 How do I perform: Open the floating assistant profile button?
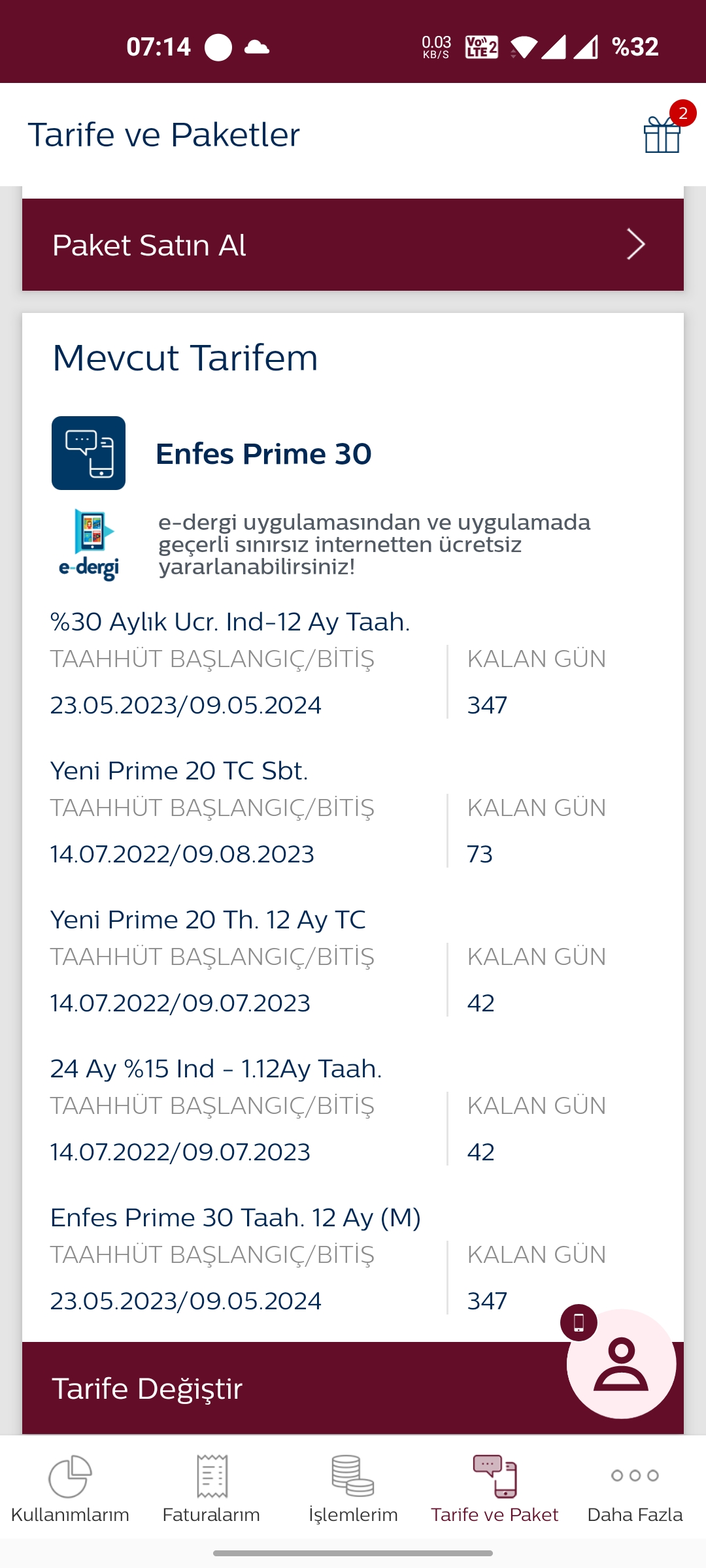coord(621,1364)
